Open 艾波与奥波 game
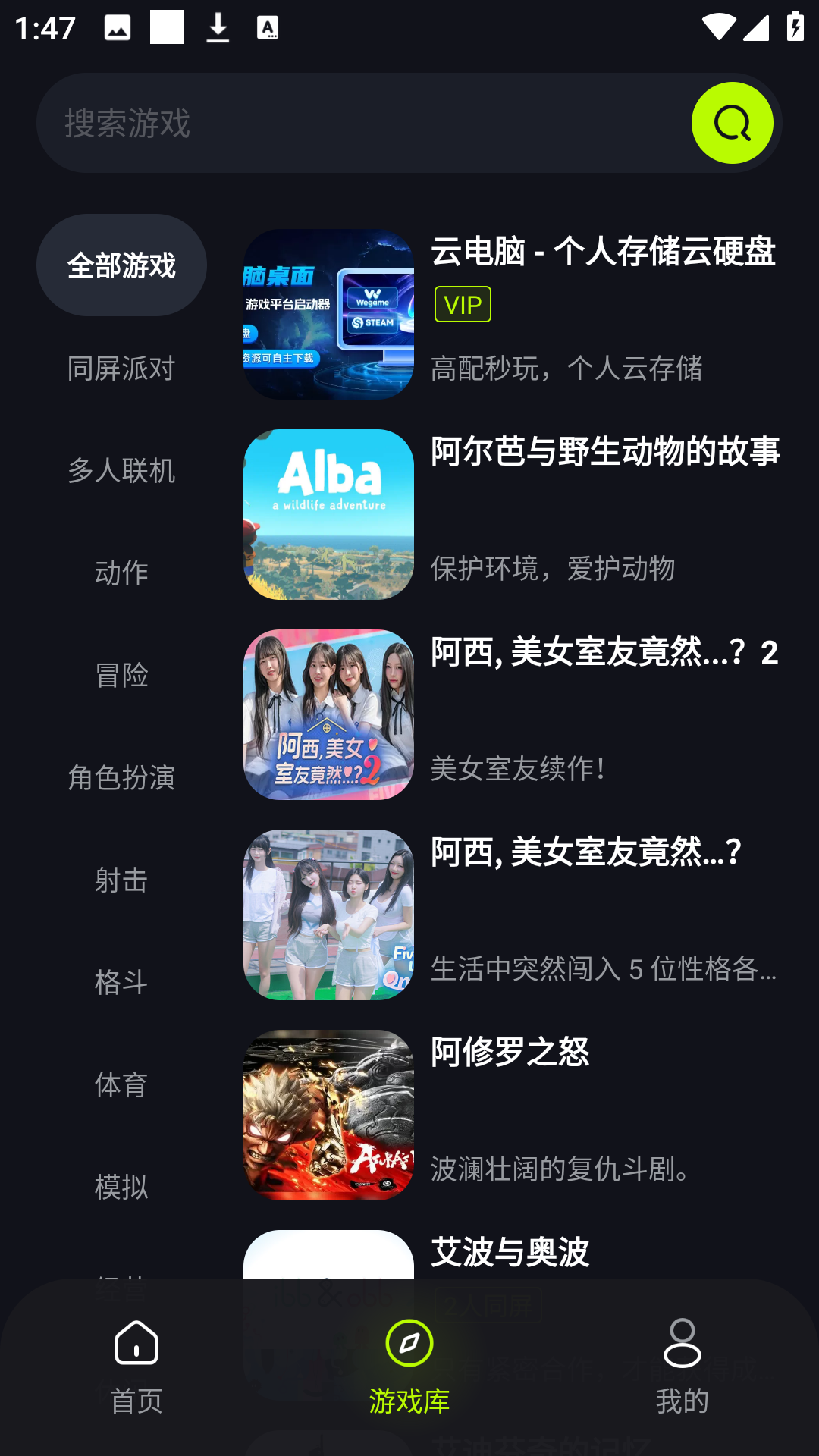Screen dimensions: 819x1456 pyautogui.click(x=510, y=1253)
